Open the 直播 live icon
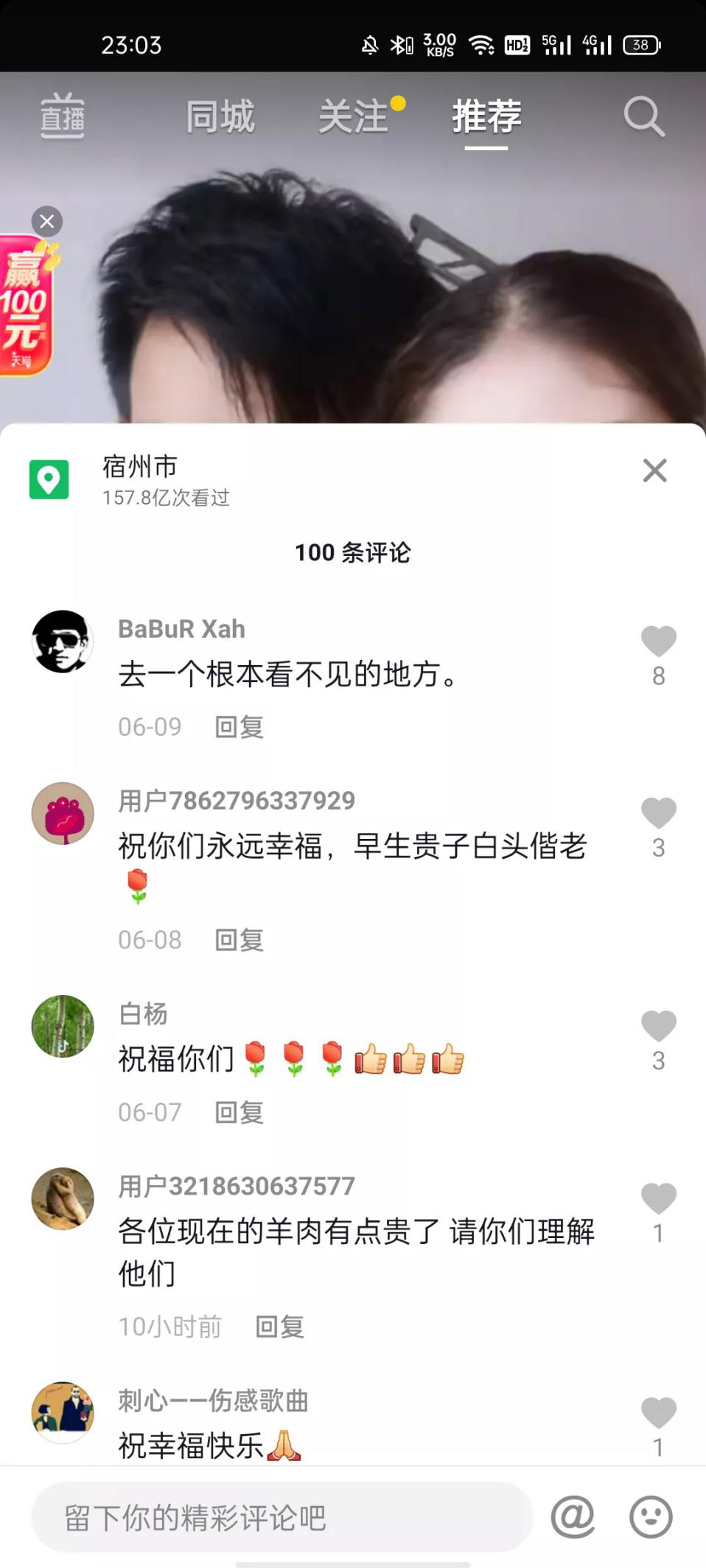The height and width of the screenshot is (1568, 706). click(x=62, y=116)
